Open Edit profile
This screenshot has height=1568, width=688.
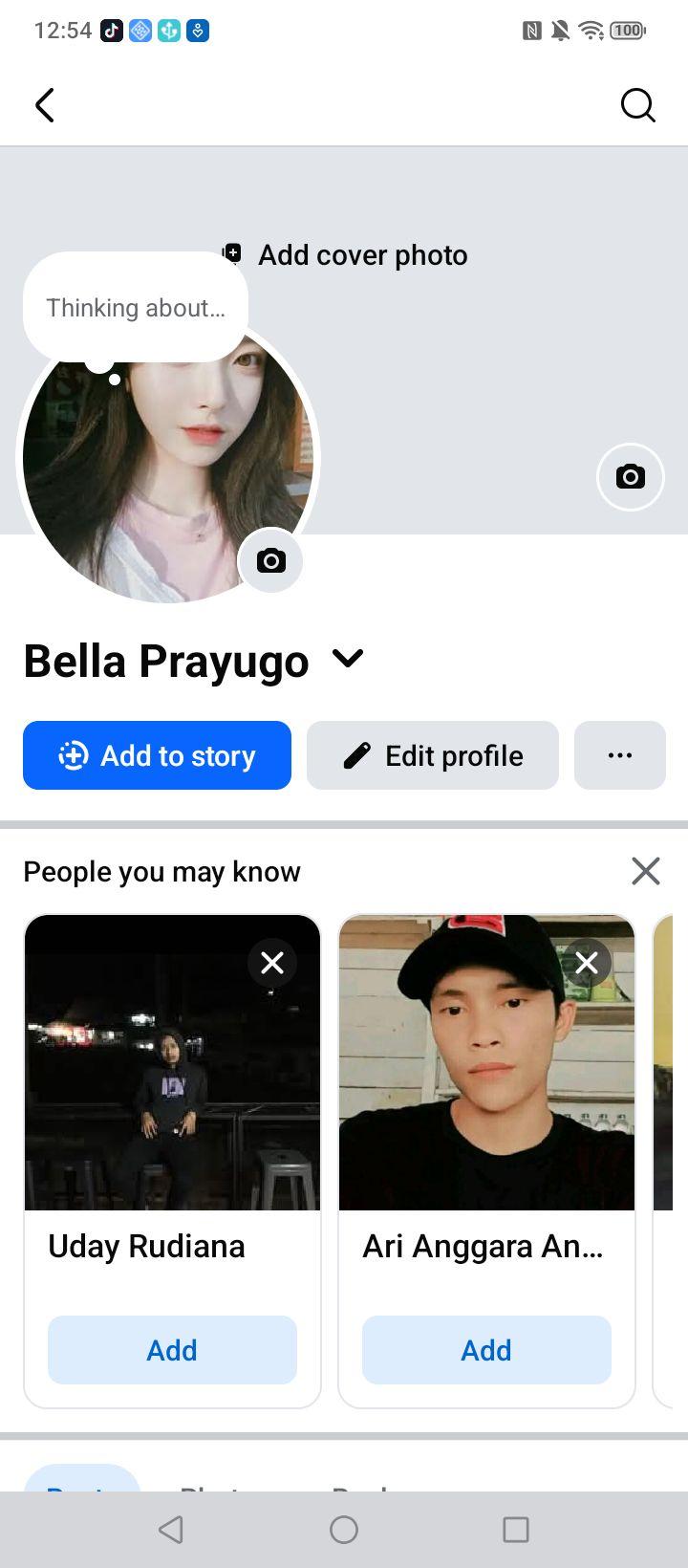click(x=433, y=755)
